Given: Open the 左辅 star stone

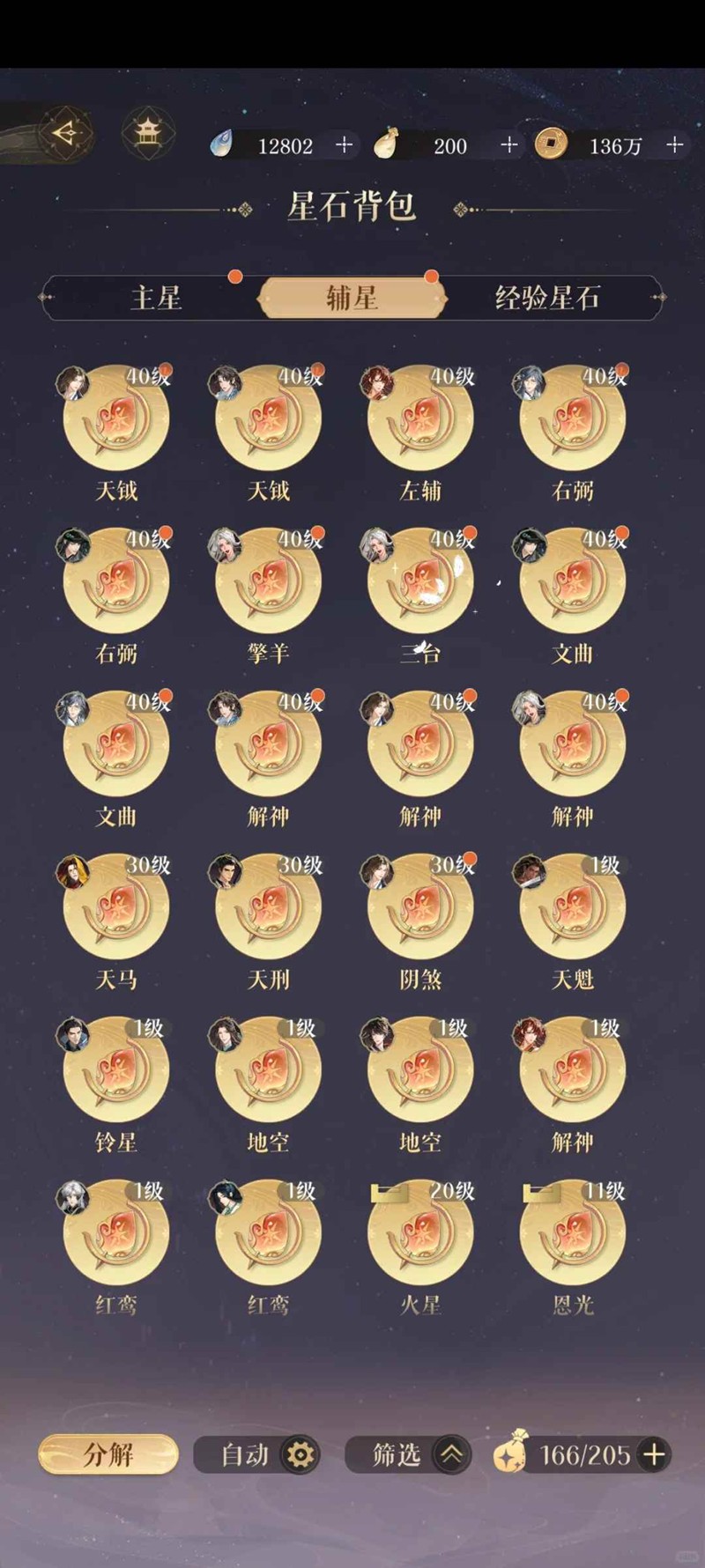Looking at the screenshot, I should pyautogui.click(x=420, y=418).
